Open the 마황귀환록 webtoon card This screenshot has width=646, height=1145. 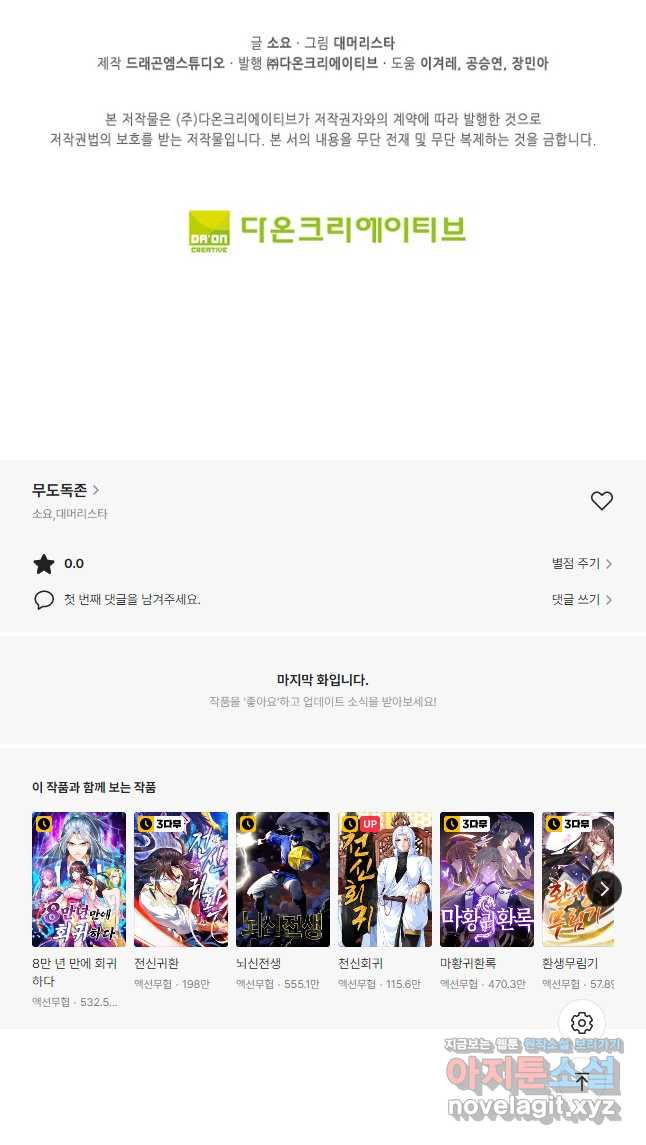[x=487, y=879]
